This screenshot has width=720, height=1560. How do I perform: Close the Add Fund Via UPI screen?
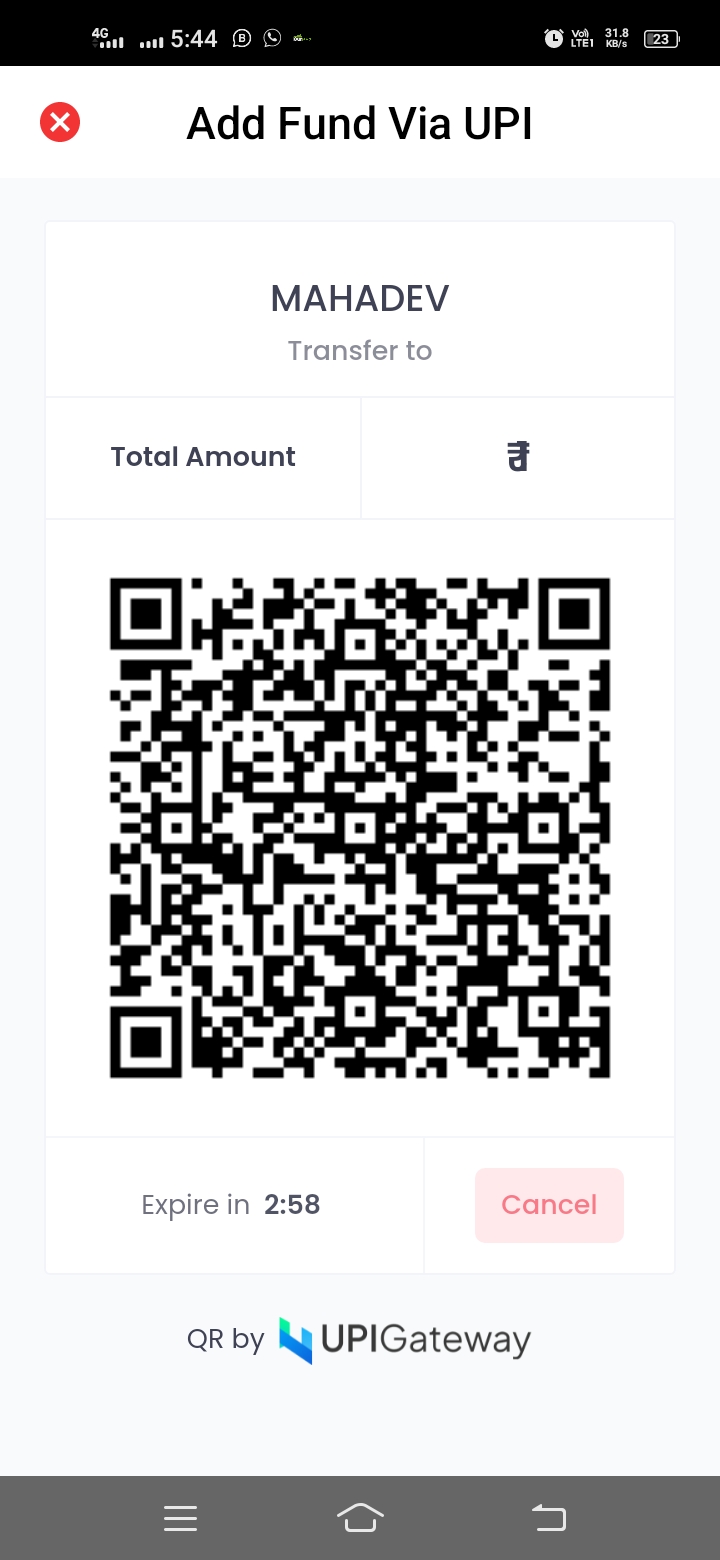coord(60,123)
